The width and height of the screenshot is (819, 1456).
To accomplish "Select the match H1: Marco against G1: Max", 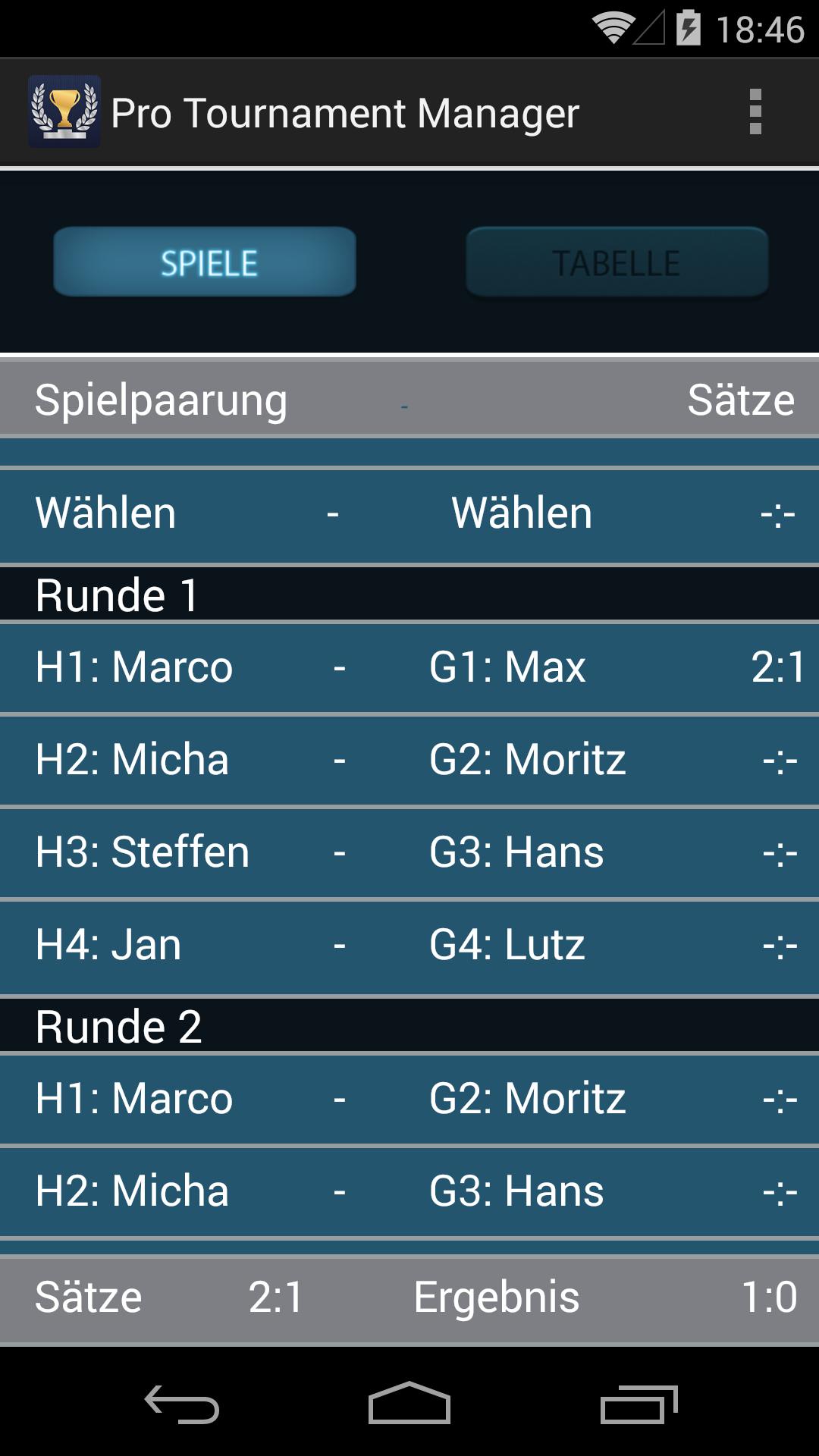I will click(409, 668).
